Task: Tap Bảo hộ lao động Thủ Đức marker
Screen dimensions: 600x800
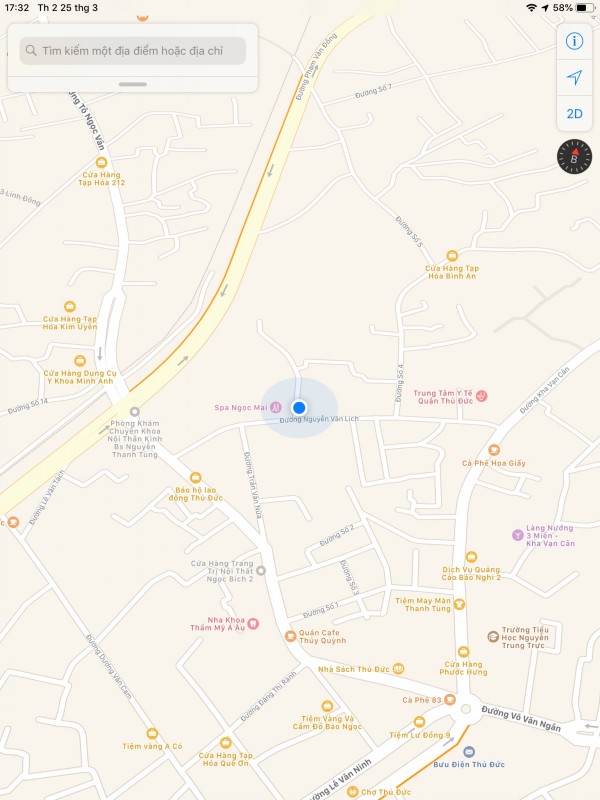Action: pyautogui.click(x=195, y=478)
